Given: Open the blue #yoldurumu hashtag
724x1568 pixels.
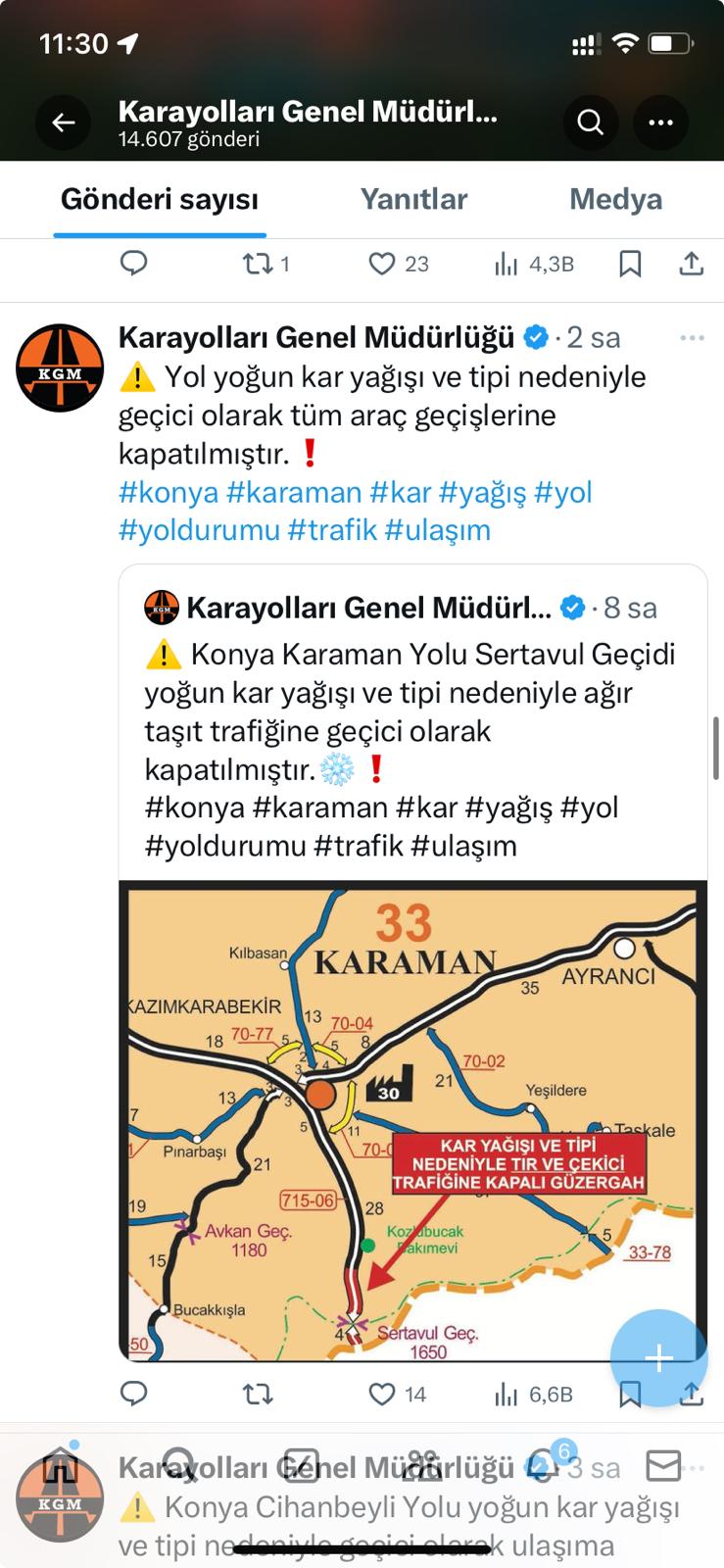Looking at the screenshot, I should (x=199, y=530).
